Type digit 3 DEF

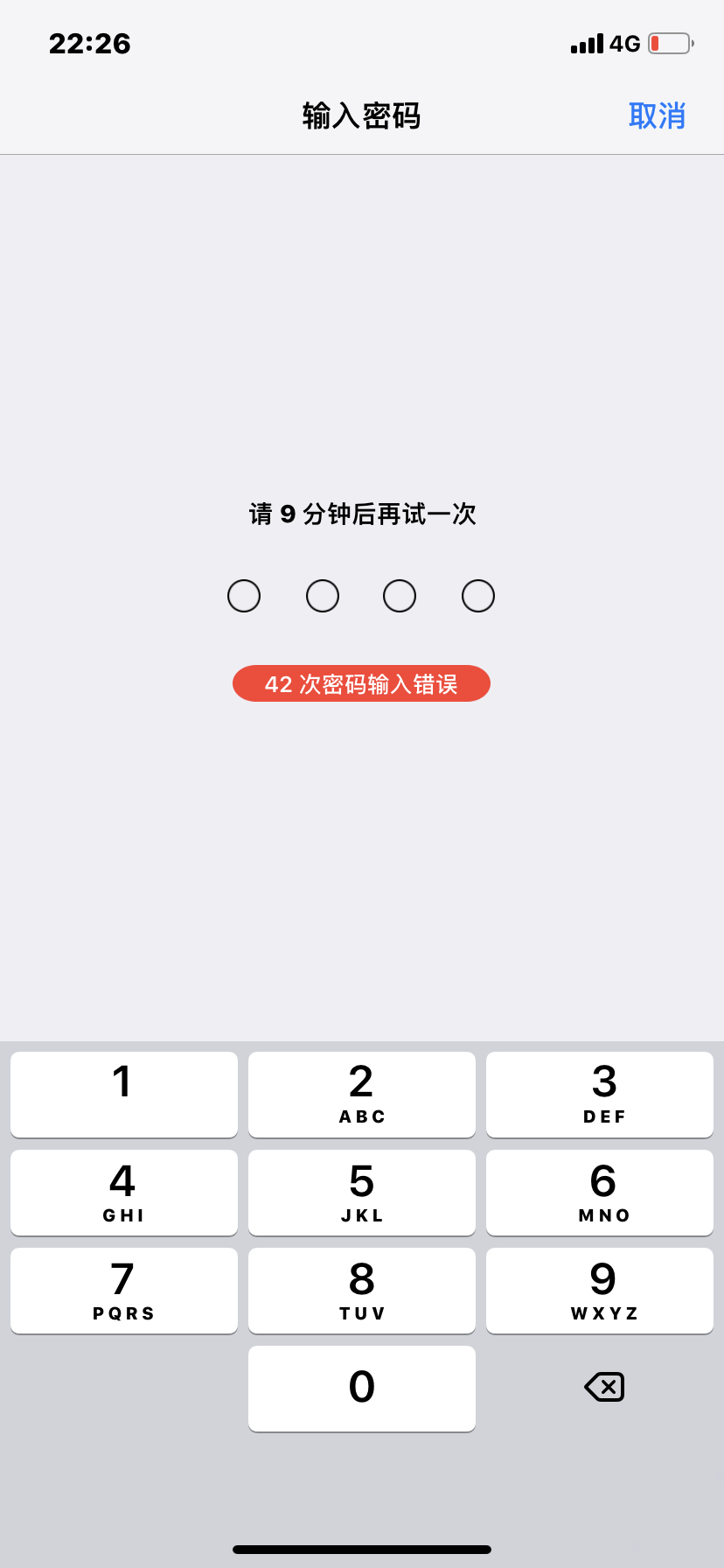tap(600, 1094)
